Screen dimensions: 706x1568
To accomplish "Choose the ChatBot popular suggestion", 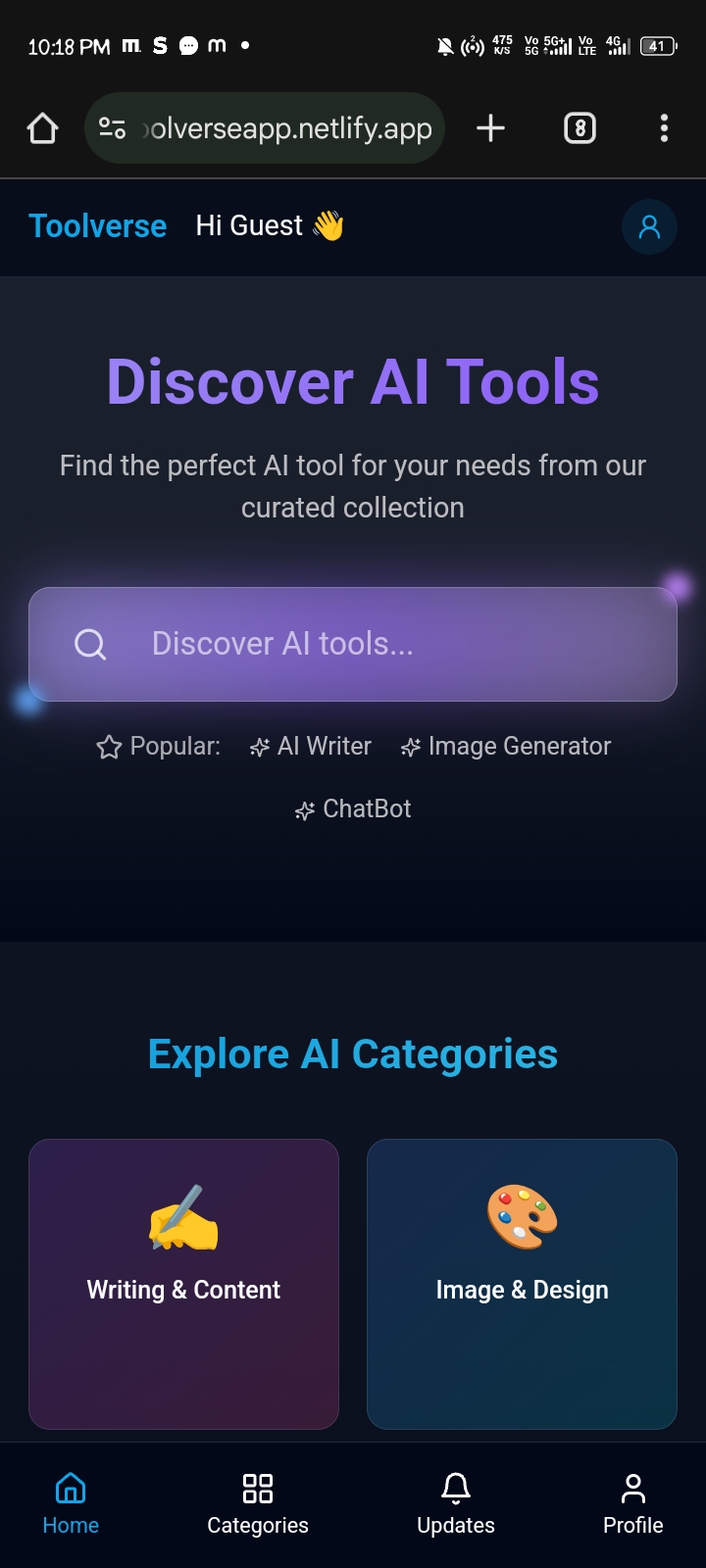I will pos(353,809).
